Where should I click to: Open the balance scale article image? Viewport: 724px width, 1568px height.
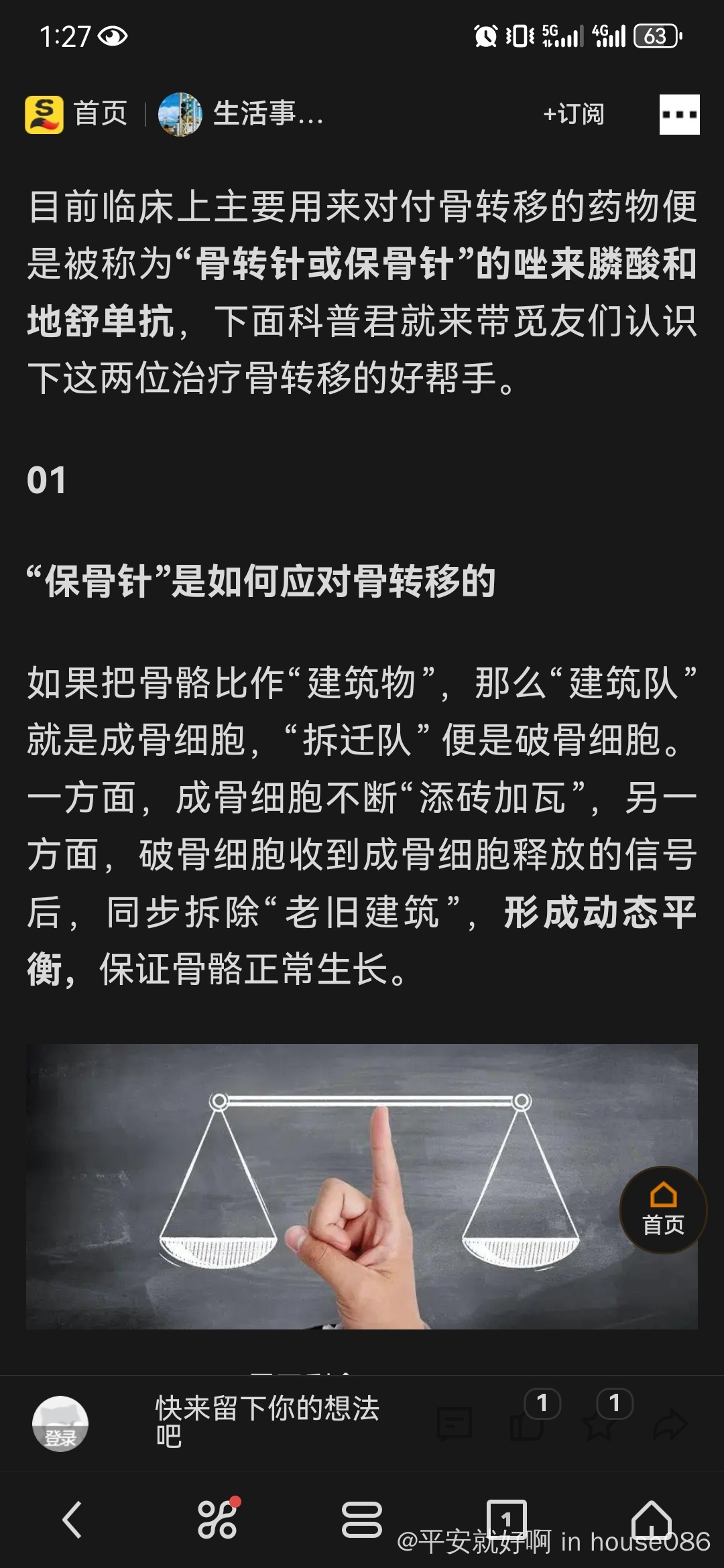(x=362, y=1186)
